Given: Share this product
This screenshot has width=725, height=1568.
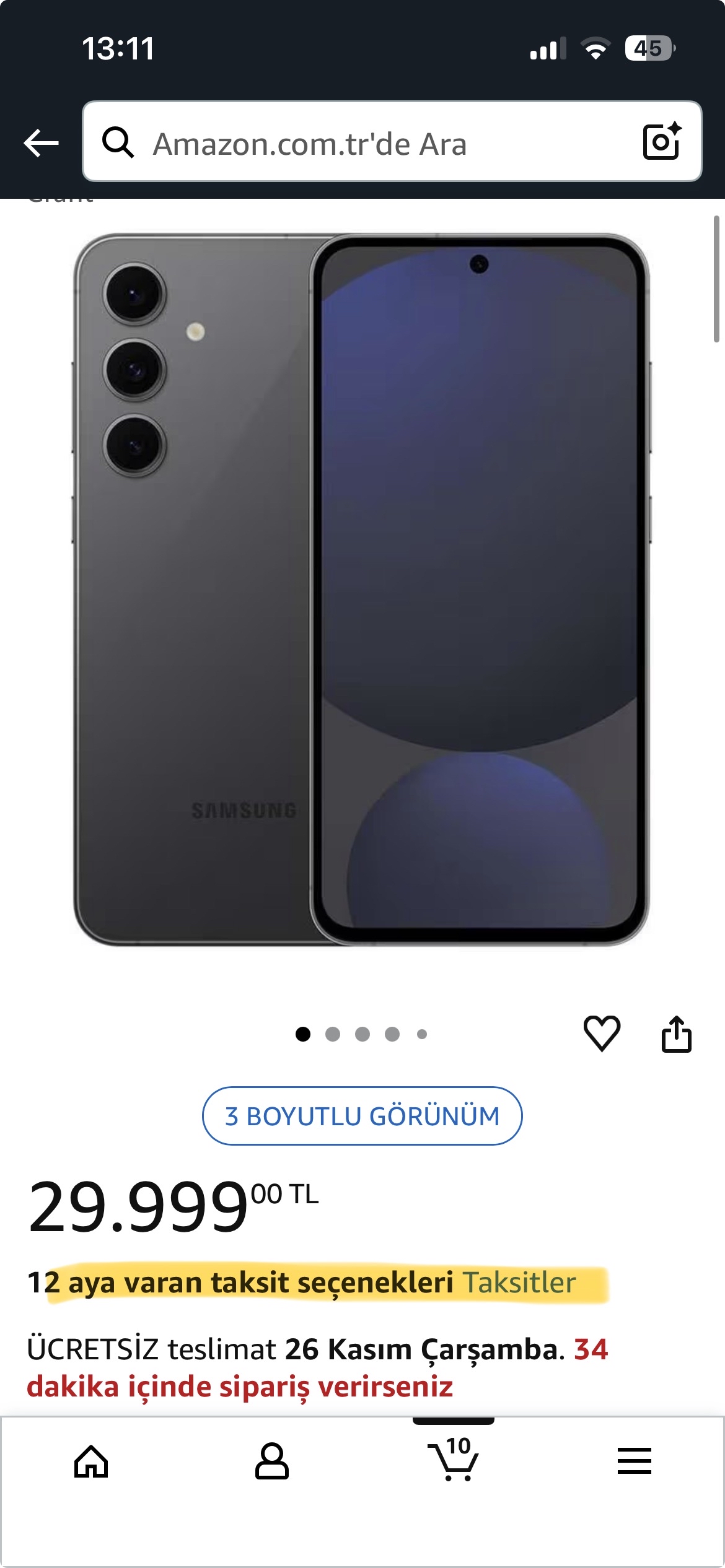Looking at the screenshot, I should click(x=676, y=1033).
